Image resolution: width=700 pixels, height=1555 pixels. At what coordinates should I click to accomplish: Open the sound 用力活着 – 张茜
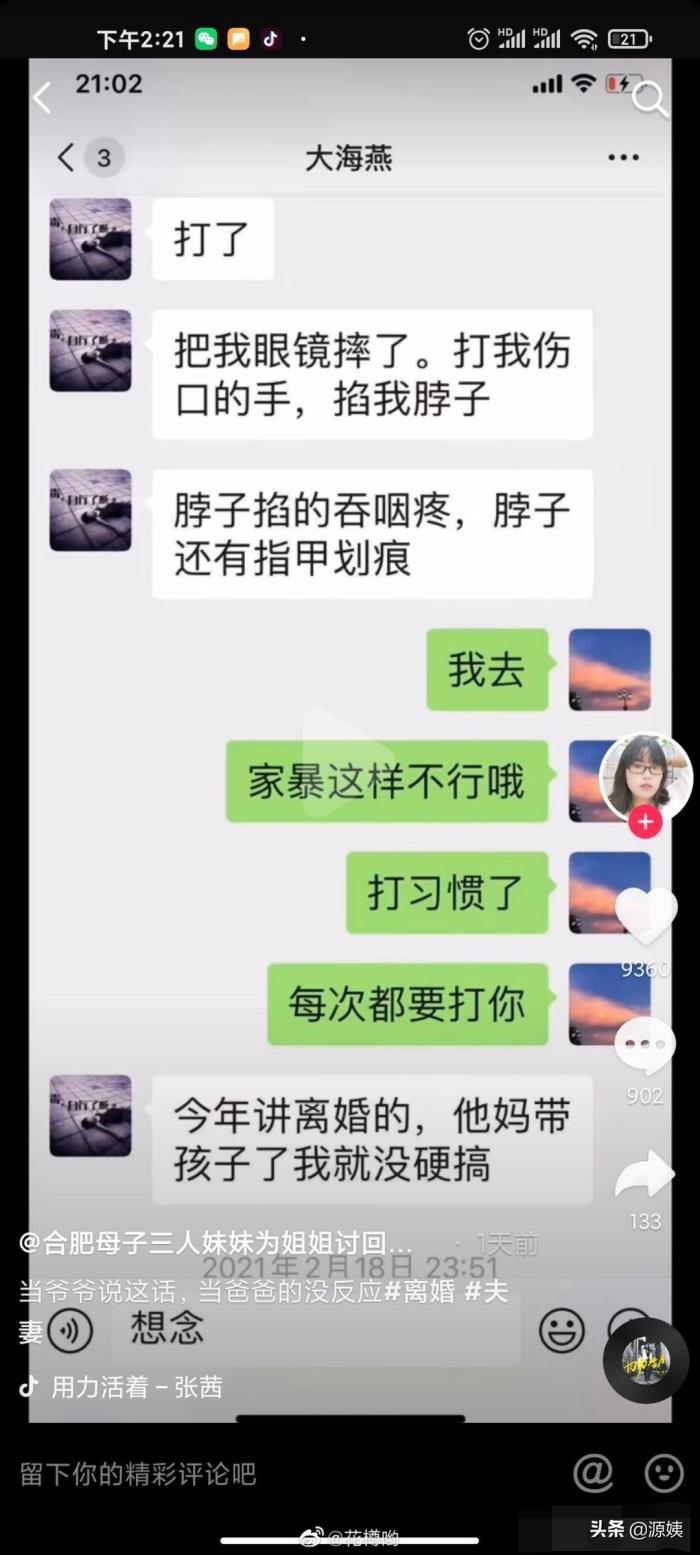point(136,1387)
